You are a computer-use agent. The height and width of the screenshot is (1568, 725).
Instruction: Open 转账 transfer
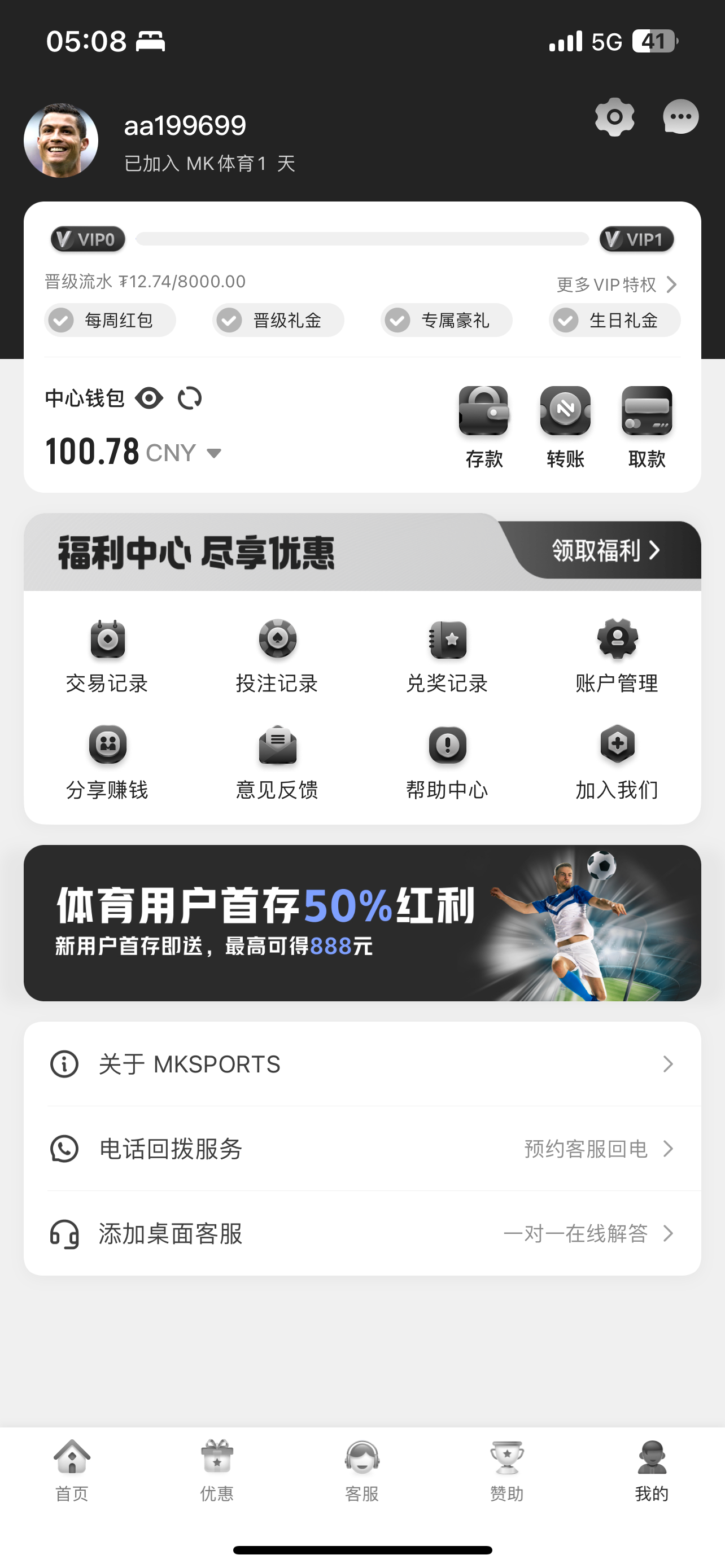pyautogui.click(x=565, y=427)
